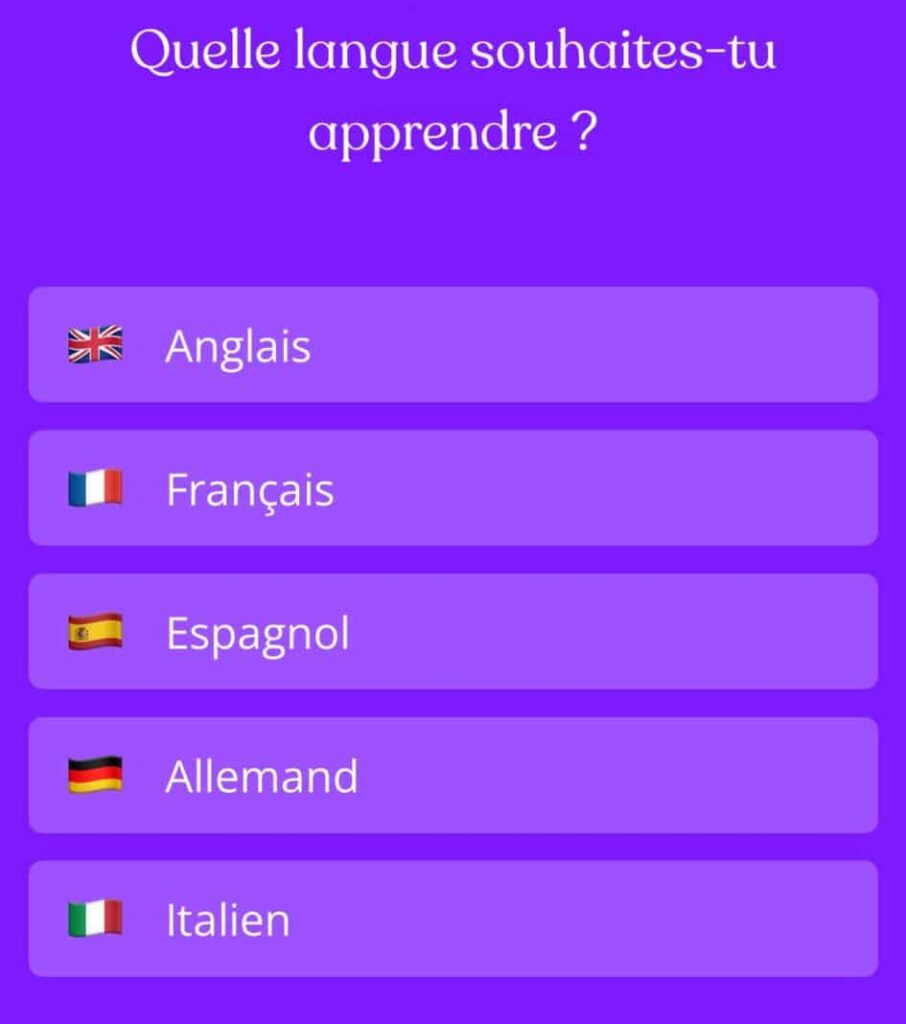Choose the Français option
This screenshot has width=906, height=1024.
click(x=453, y=489)
